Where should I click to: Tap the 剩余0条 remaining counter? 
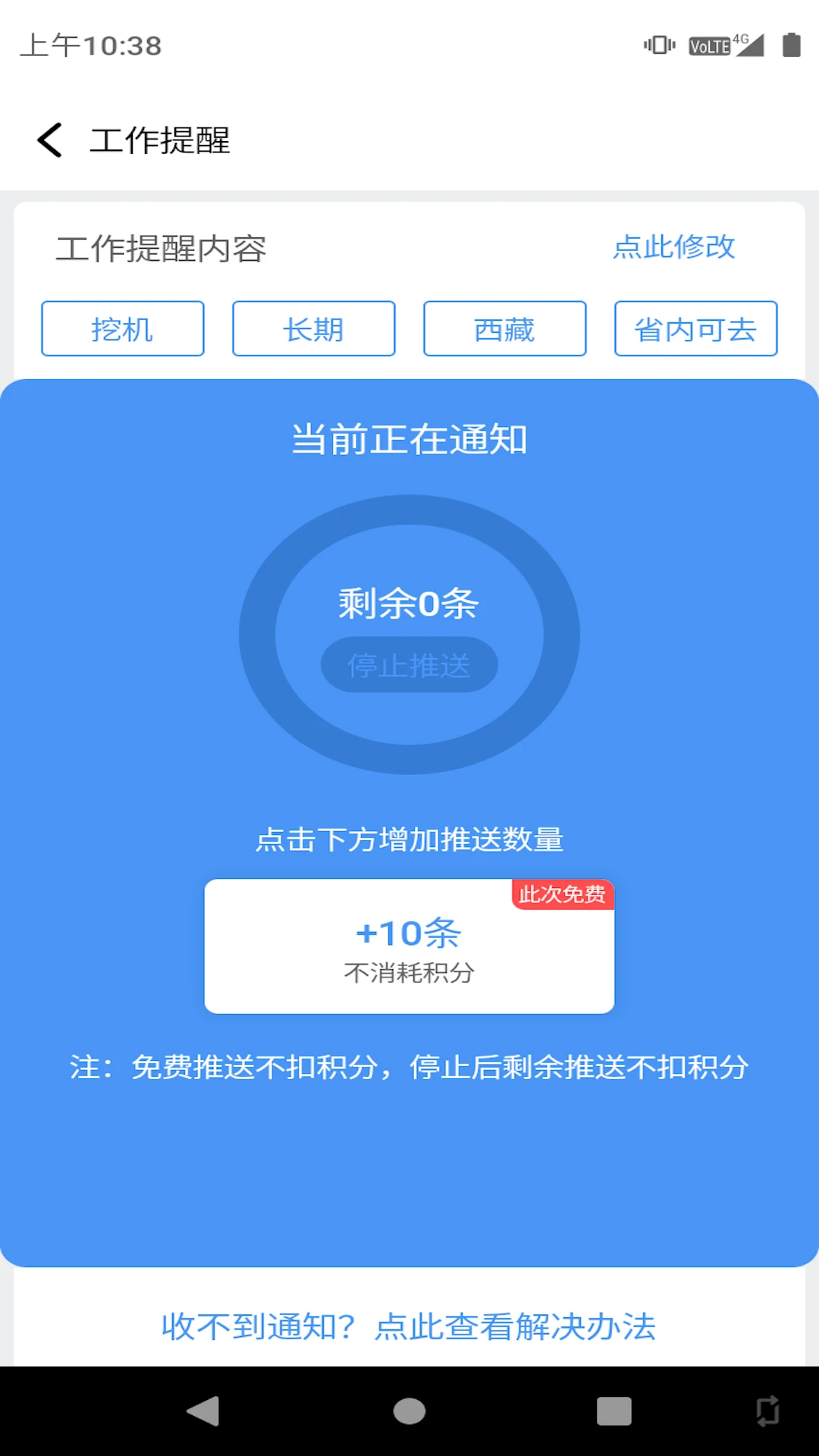408,604
